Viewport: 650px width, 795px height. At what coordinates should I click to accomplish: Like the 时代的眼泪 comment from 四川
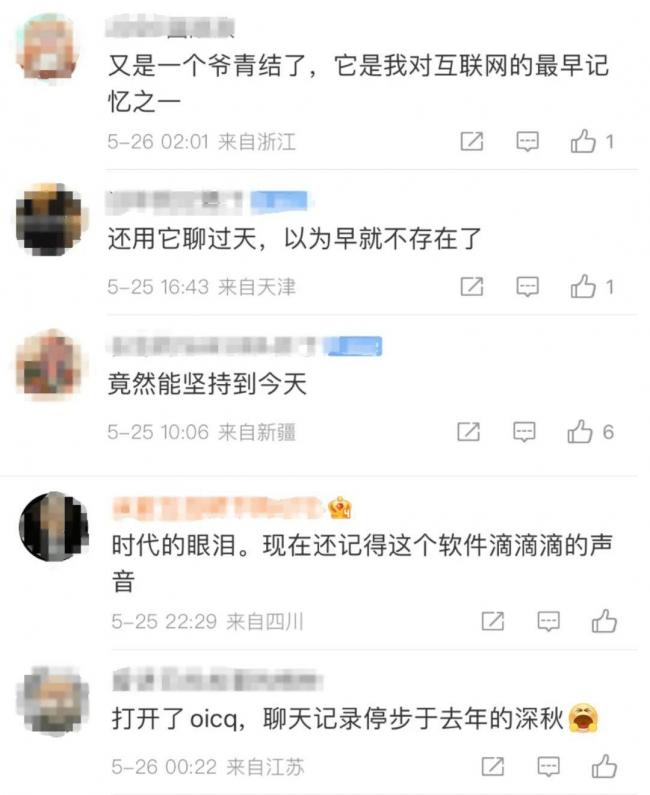(x=604, y=621)
